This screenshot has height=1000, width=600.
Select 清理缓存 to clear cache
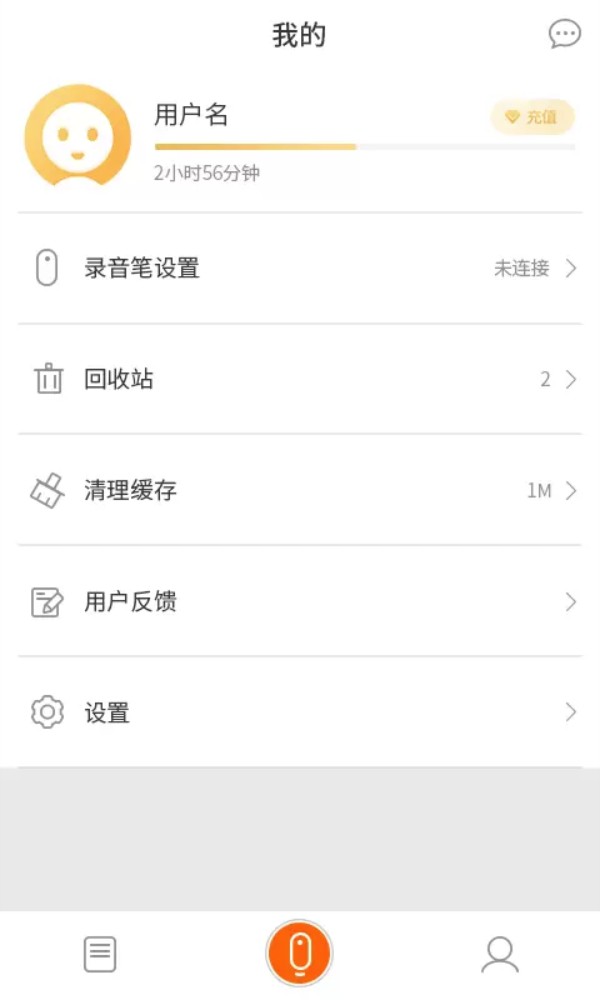[300, 490]
